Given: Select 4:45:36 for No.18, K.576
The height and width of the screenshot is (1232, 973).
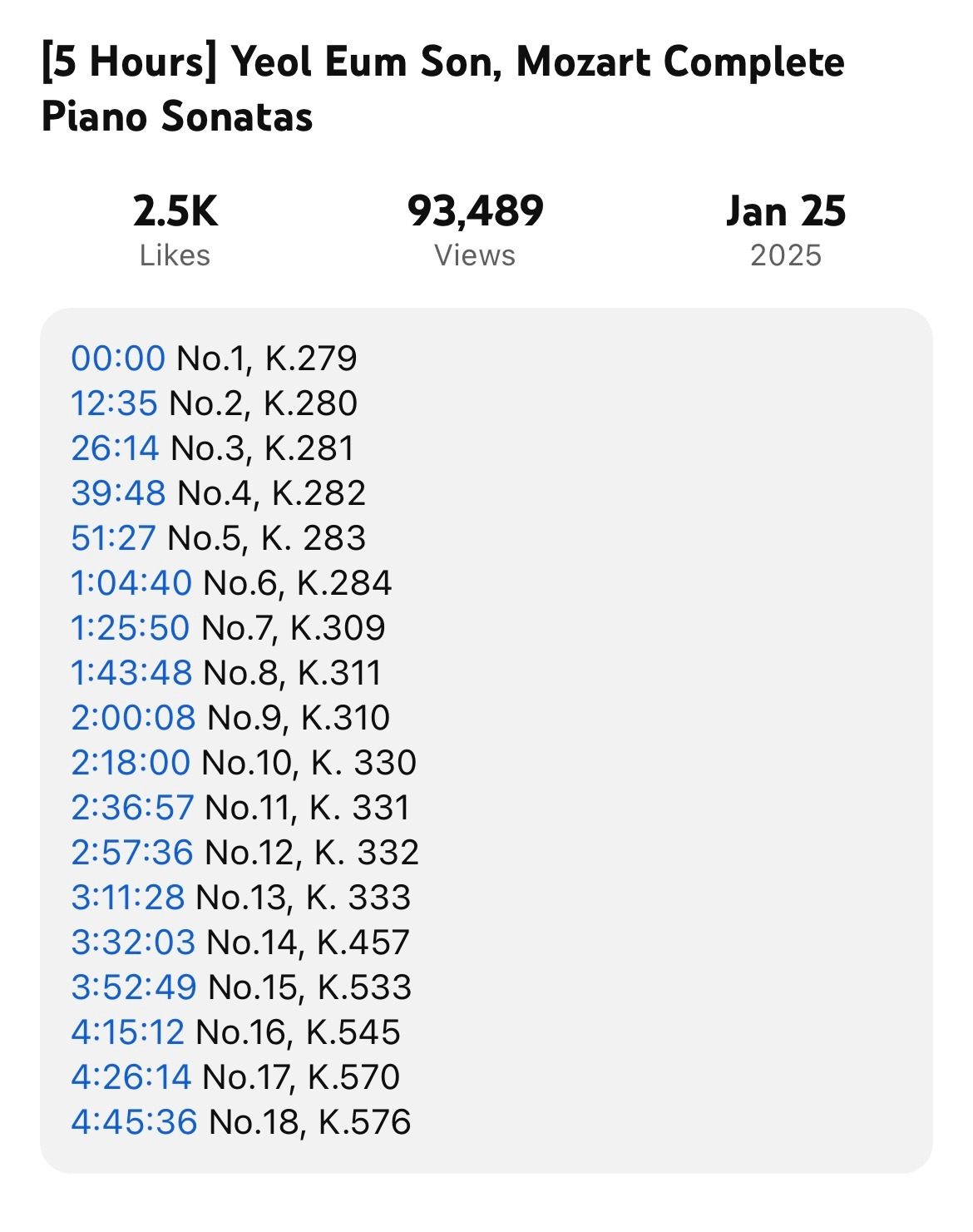Looking at the screenshot, I should 134,1122.
